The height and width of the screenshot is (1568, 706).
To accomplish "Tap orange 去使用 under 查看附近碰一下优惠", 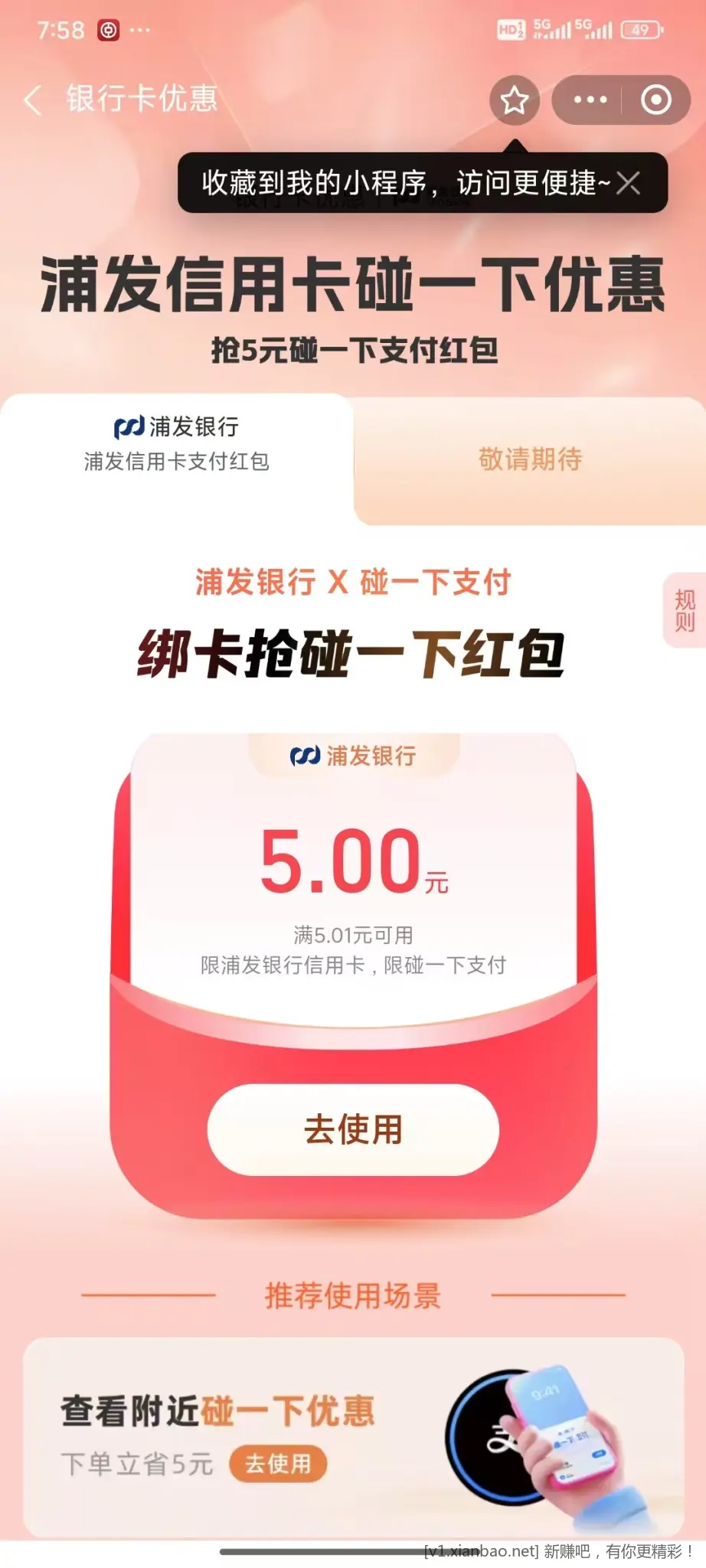I will click(278, 1464).
